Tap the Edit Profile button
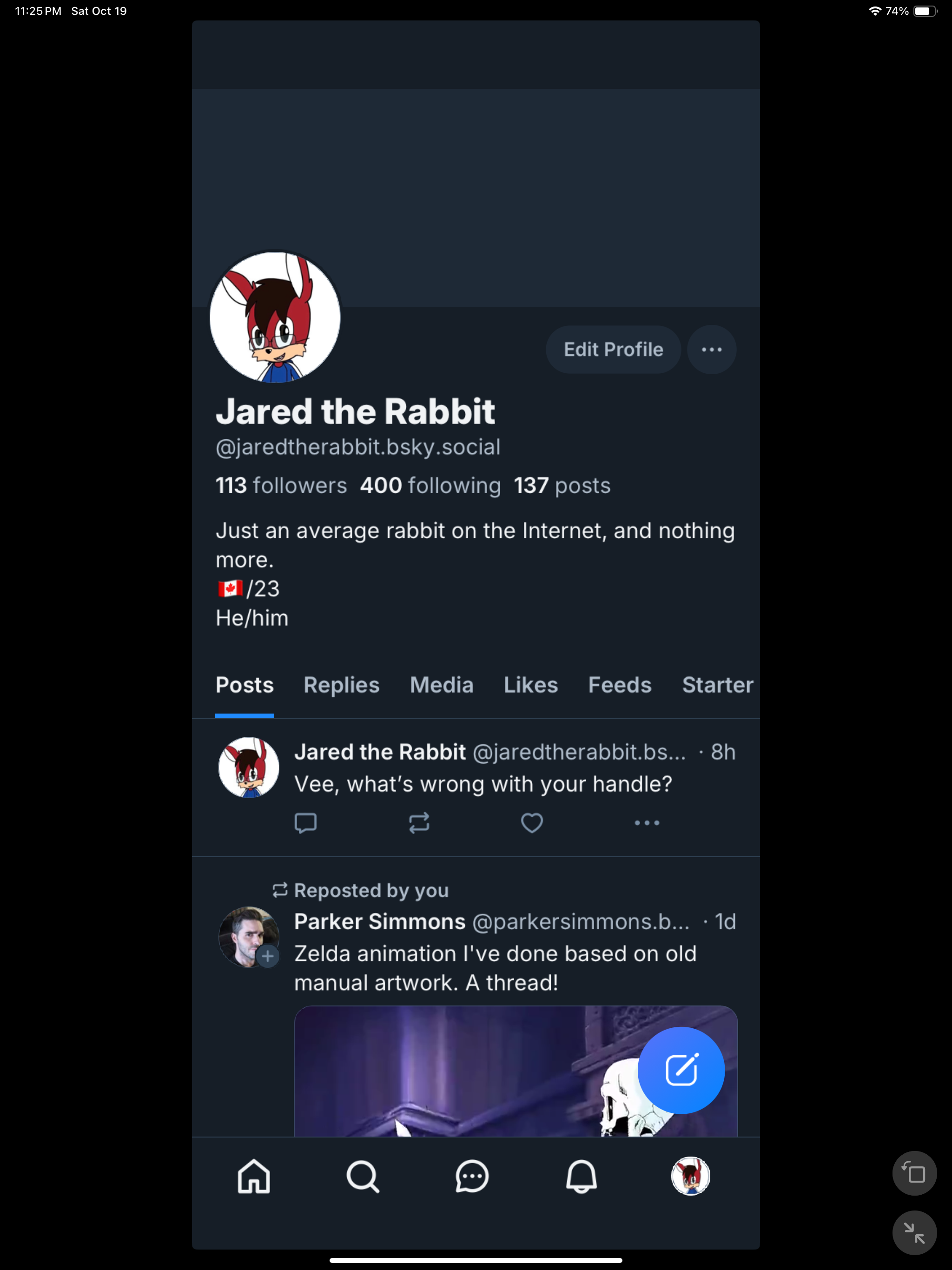This screenshot has height=1270, width=952. [613, 350]
